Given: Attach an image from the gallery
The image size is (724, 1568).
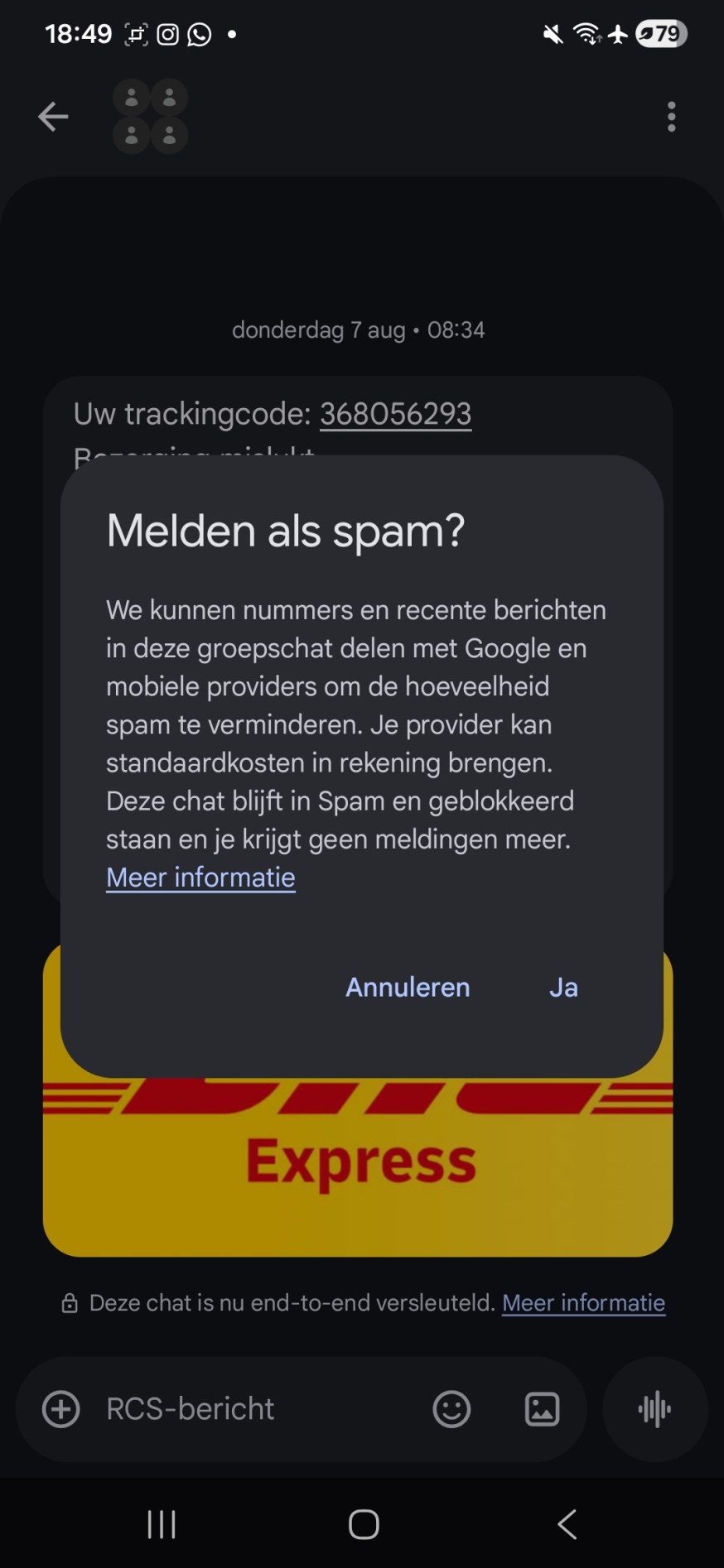Looking at the screenshot, I should tap(543, 1409).
